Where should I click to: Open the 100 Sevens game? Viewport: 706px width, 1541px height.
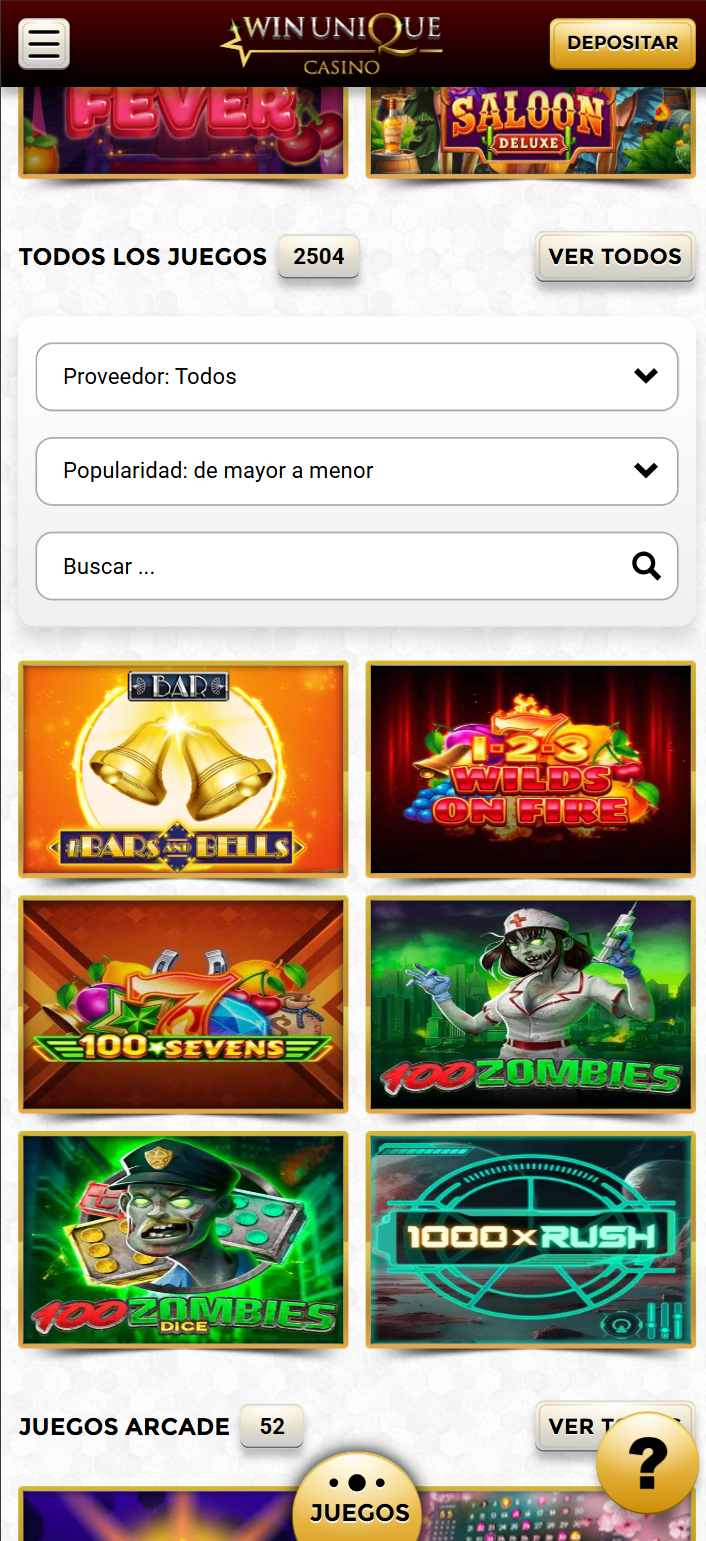pos(183,1004)
